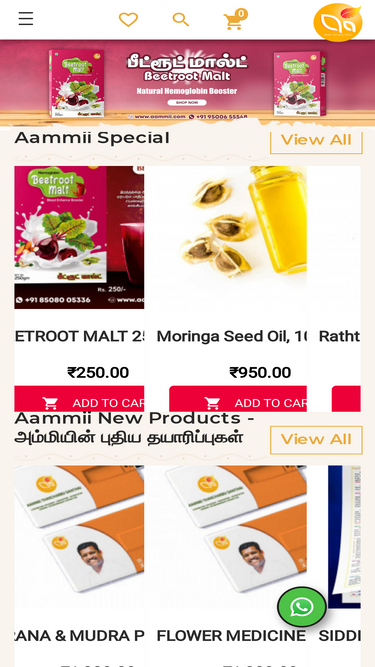Open the hamburger drawer menu
The height and width of the screenshot is (667, 375).
tap(26, 19)
